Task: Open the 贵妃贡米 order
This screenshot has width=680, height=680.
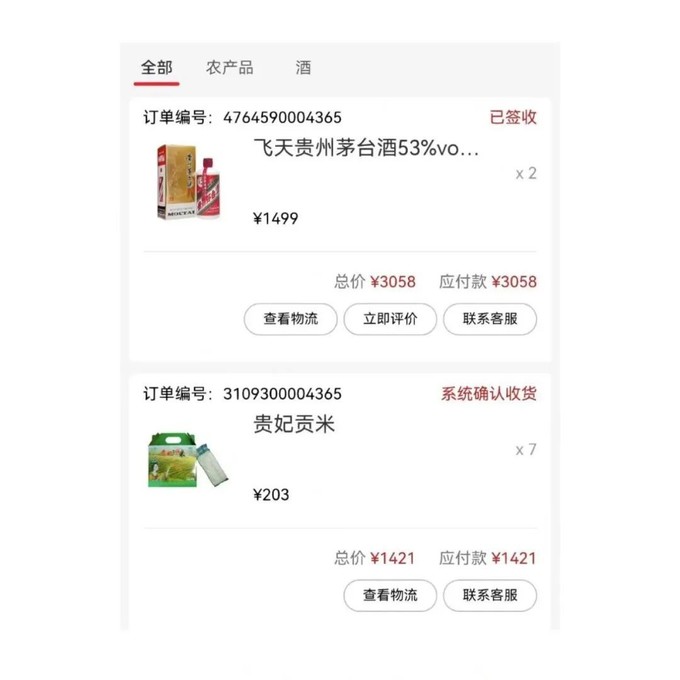Action: coord(294,425)
